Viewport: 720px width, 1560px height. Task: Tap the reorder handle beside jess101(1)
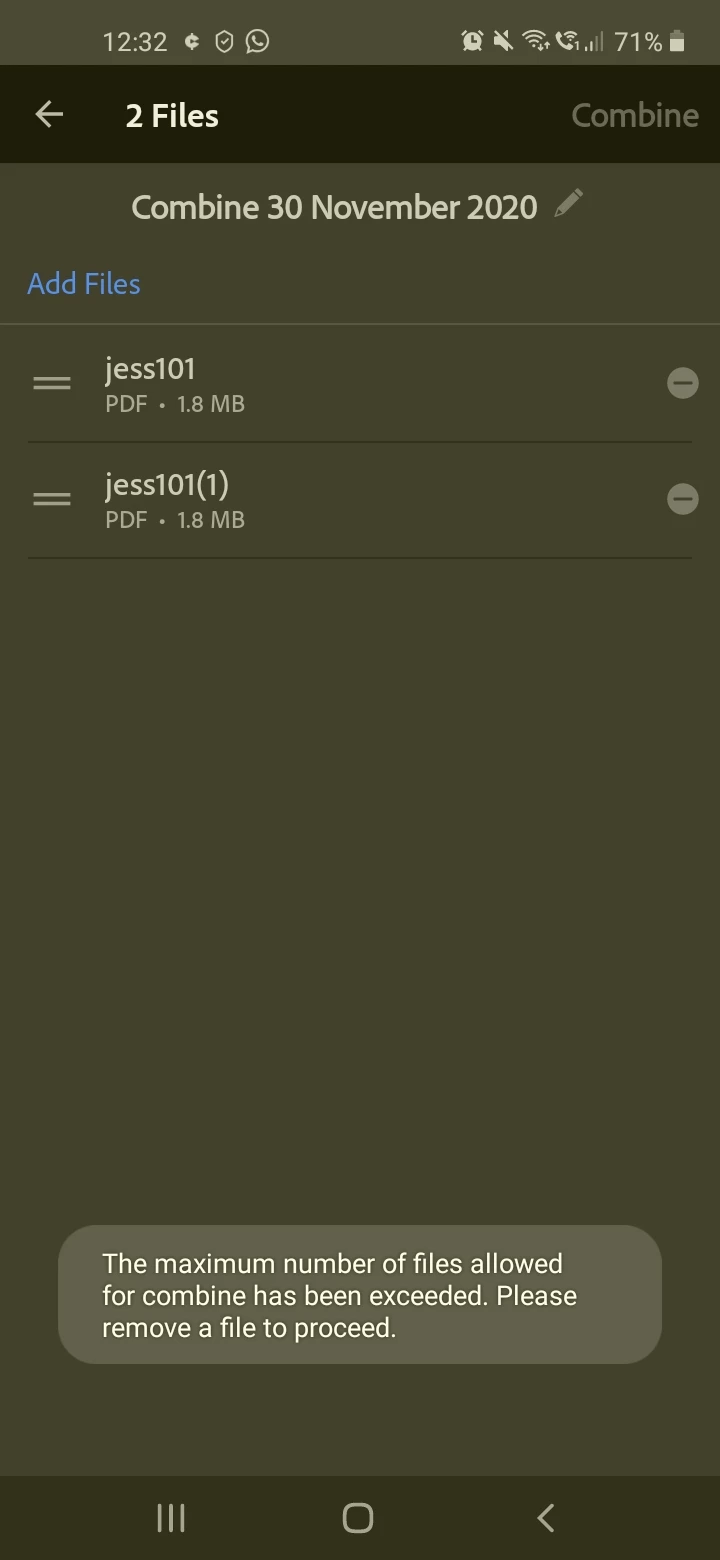pyautogui.click(x=52, y=500)
